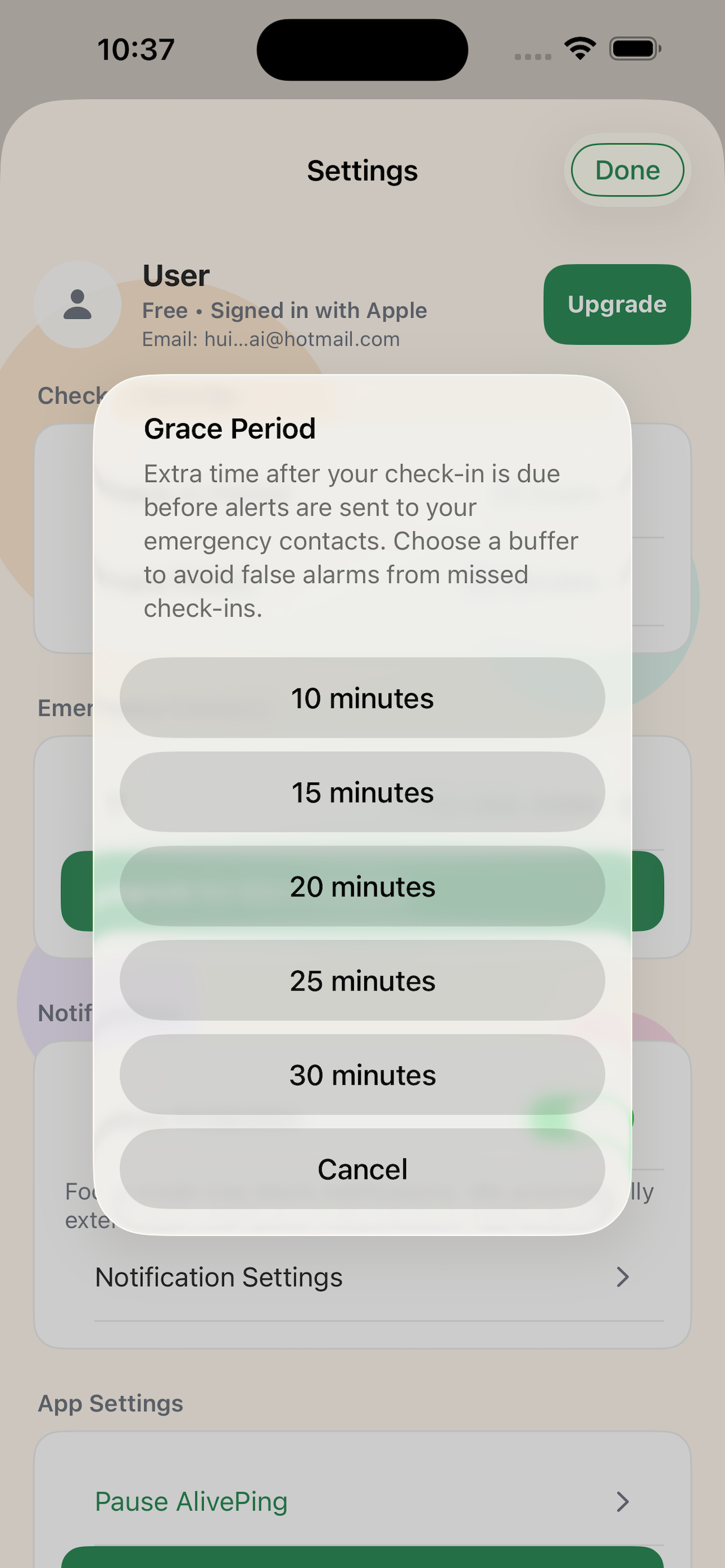Viewport: 725px width, 1568px height.
Task: Tap the Upgrade button
Action: tap(616, 304)
